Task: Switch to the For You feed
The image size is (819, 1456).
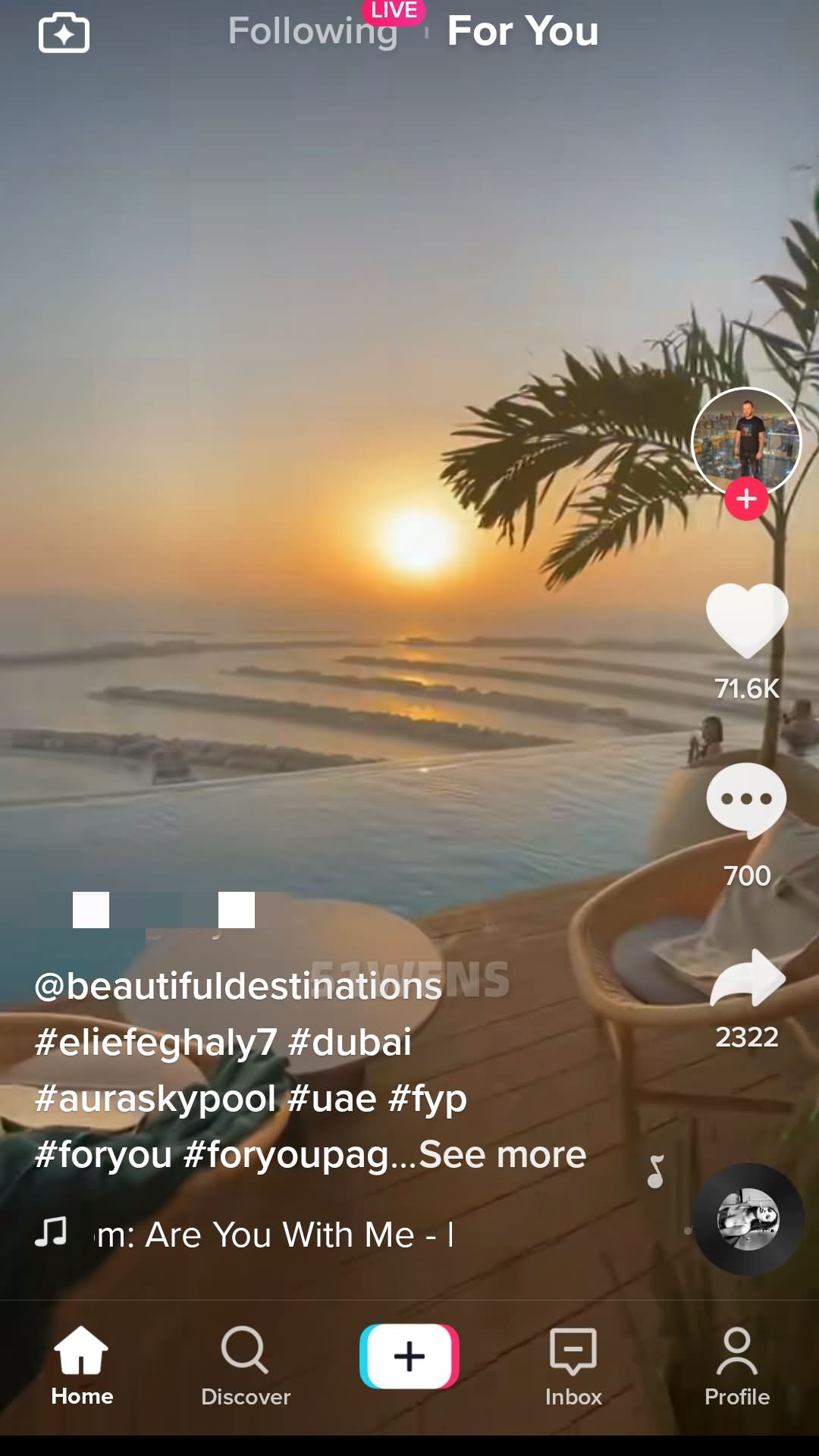Action: click(522, 31)
